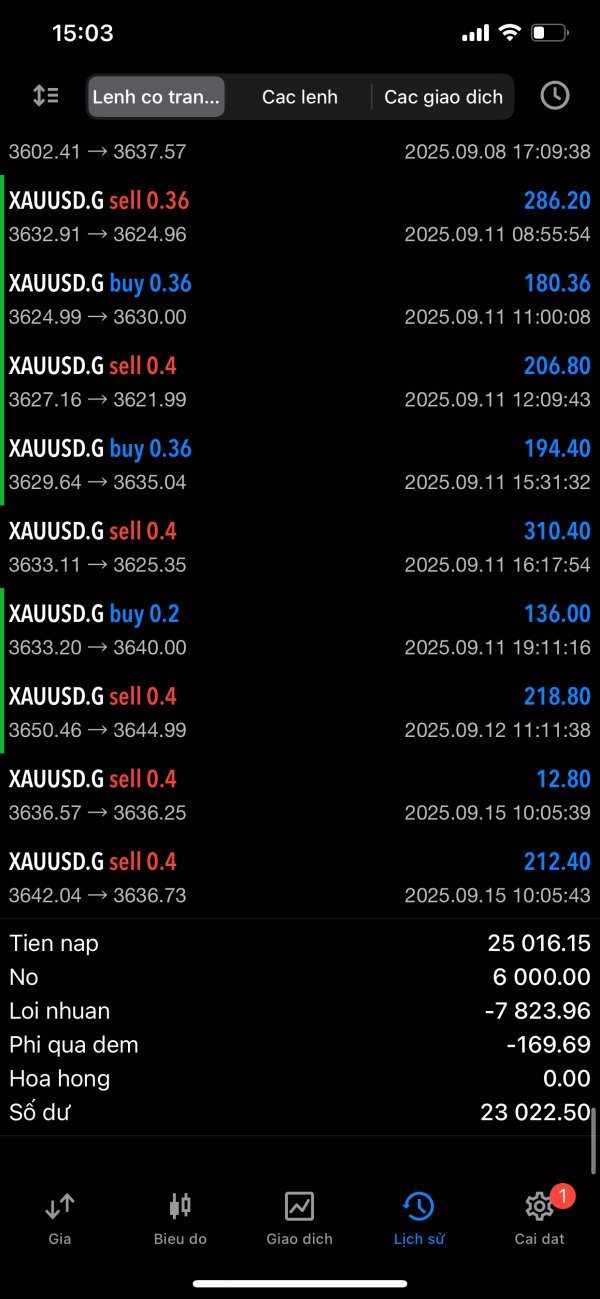Expand the sell 0.4 trade with profit 218.80

[300, 713]
